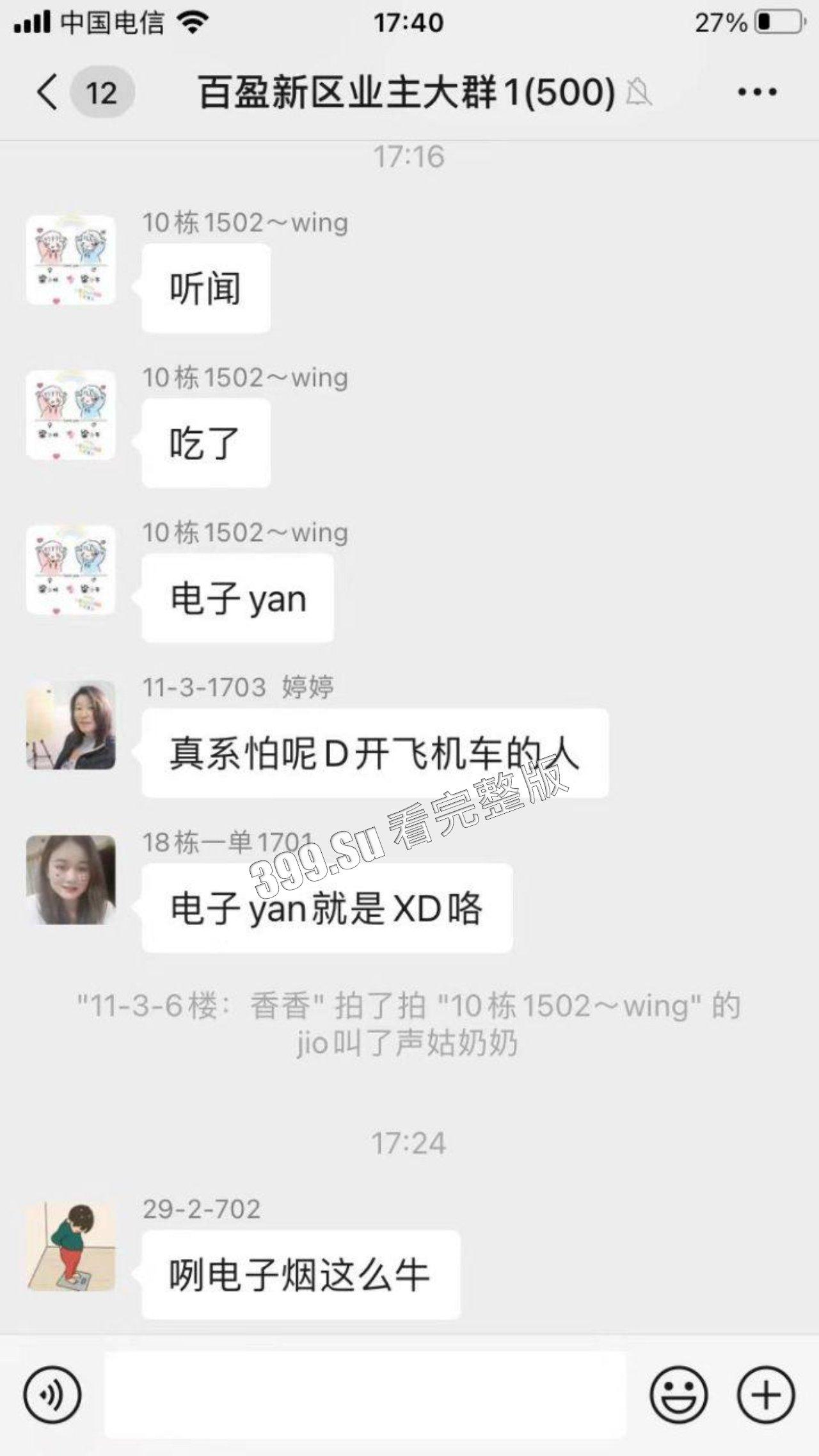Click the 17:40 clock in status bar

(x=409, y=21)
